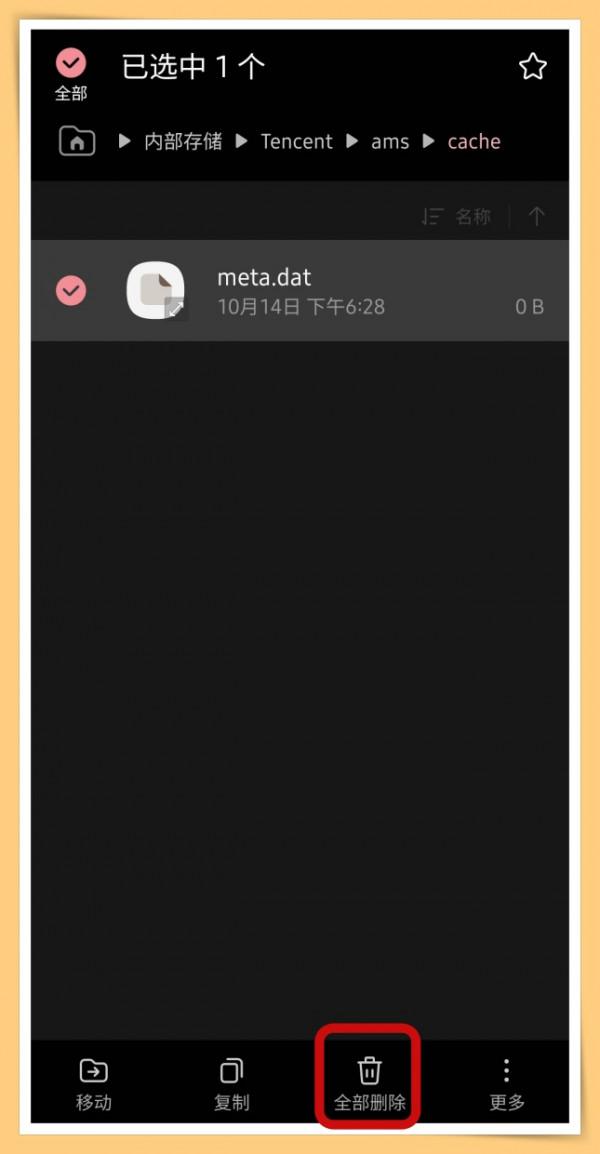Open 内部存储 in the breadcrumb path
Screen dimensions: 600x1154
(x=183, y=141)
